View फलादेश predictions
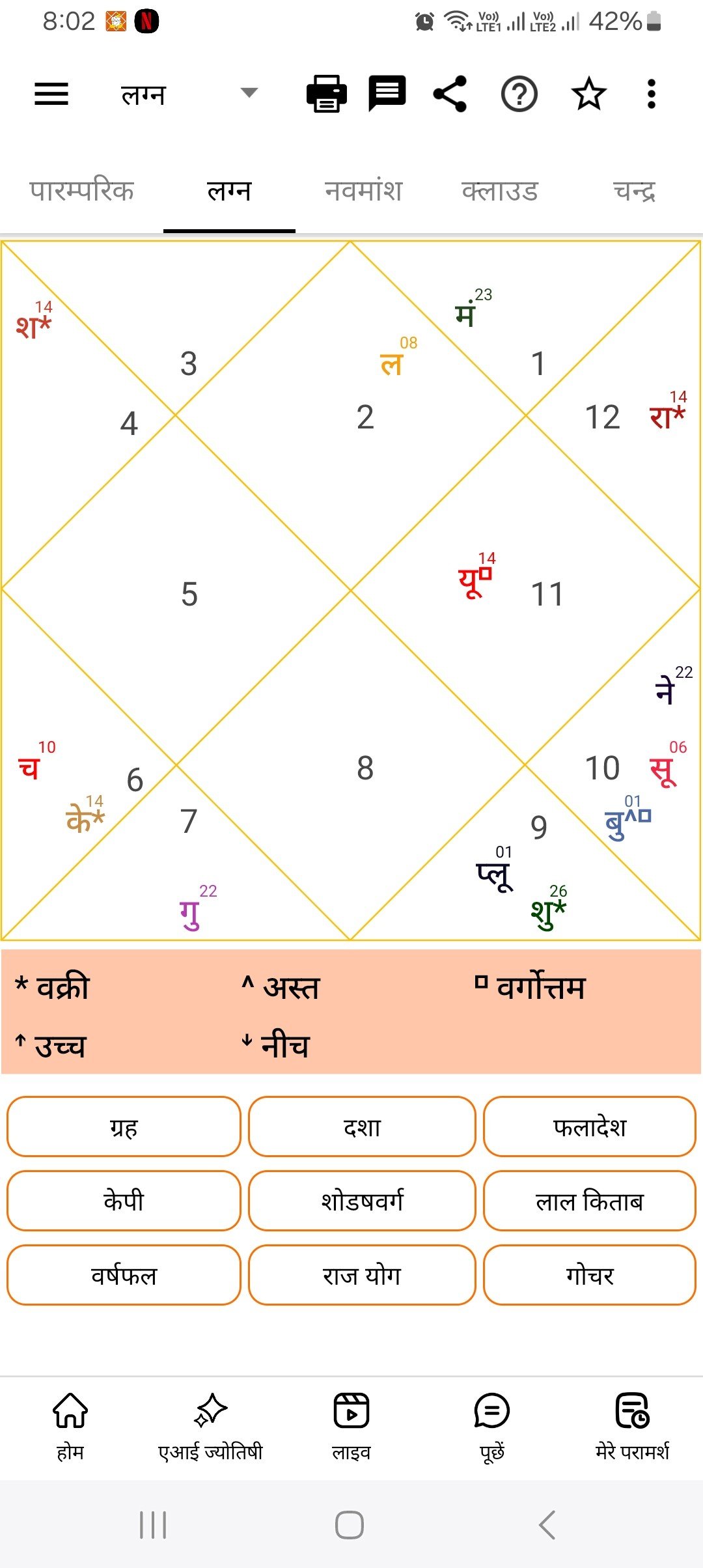 tap(589, 1127)
